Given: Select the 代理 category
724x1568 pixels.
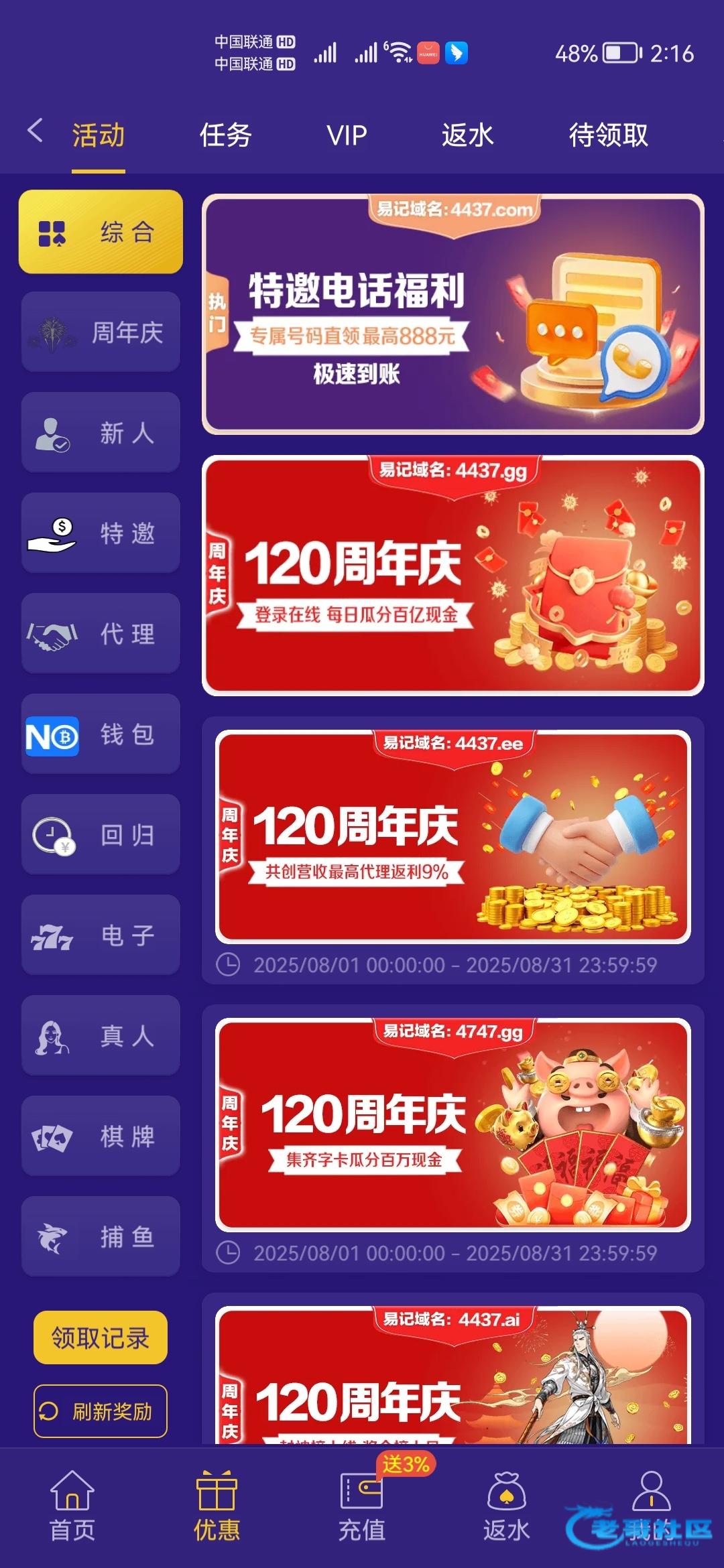Looking at the screenshot, I should pyautogui.click(x=101, y=634).
